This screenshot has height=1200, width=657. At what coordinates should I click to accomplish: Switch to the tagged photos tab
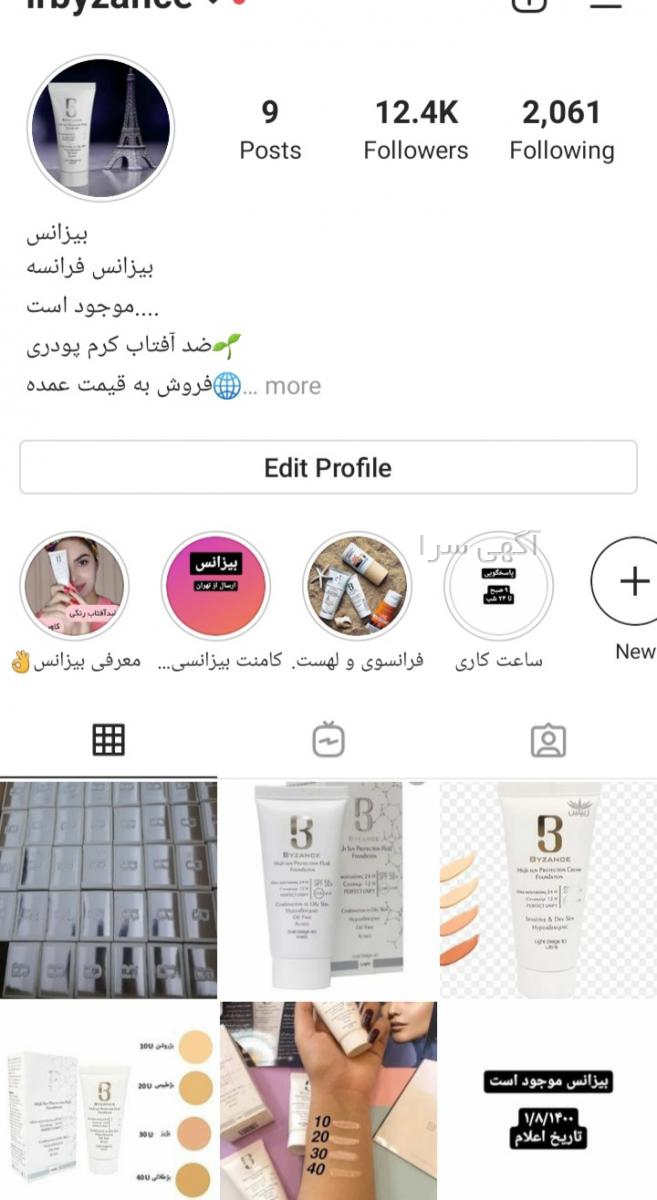click(548, 740)
